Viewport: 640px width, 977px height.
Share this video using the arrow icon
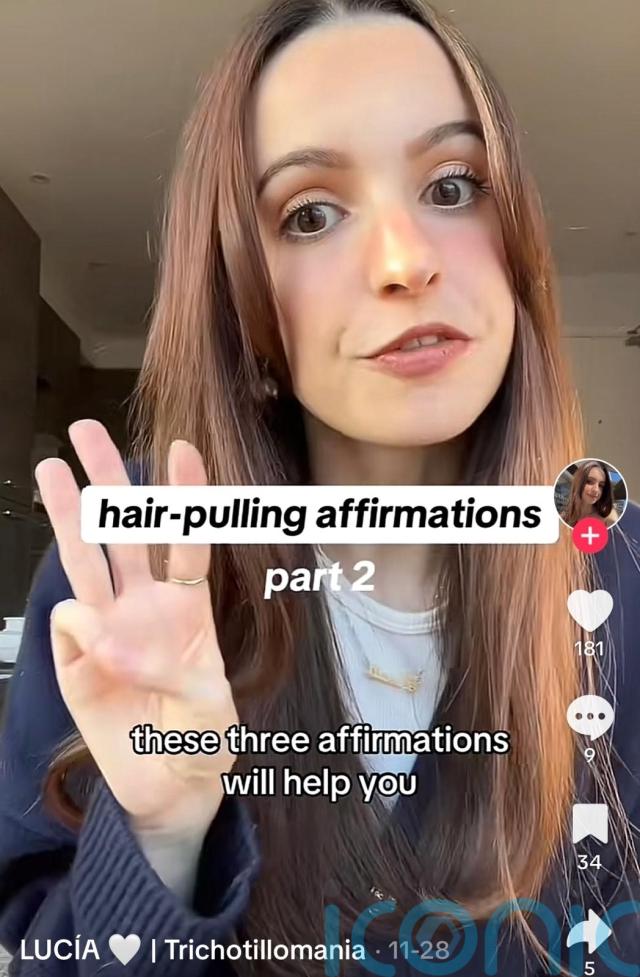[590, 931]
